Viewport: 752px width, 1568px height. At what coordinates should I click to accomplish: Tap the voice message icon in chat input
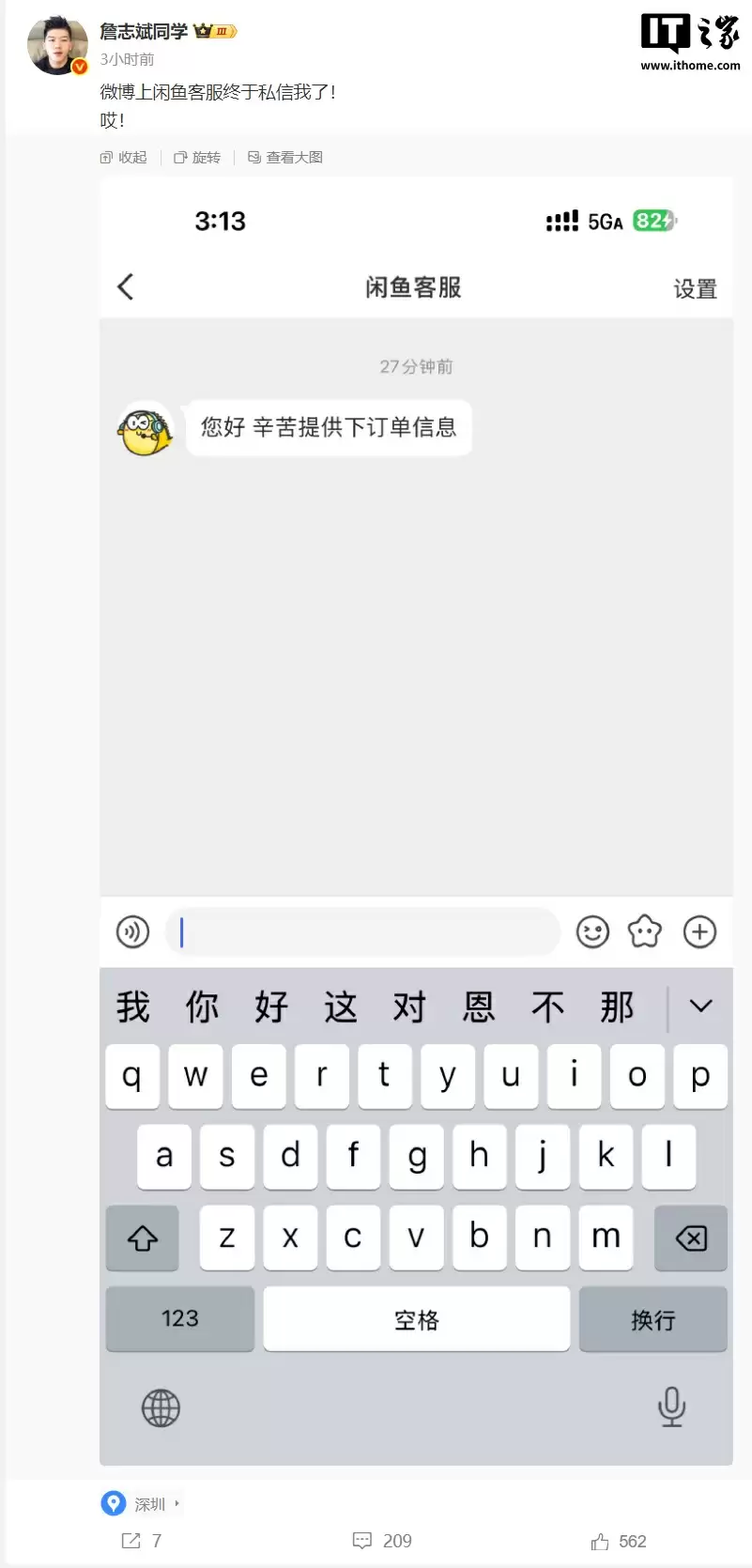click(132, 931)
